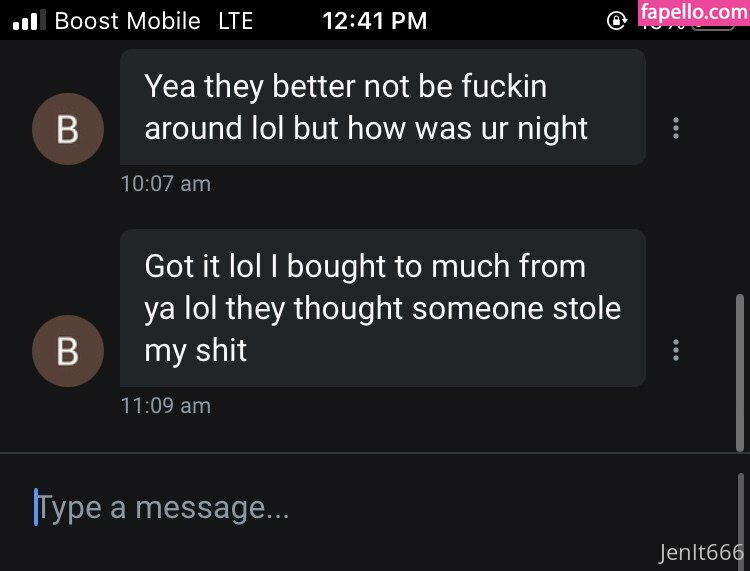Viewport: 750px width, 571px height.
Task: Open options for the 10:07 am message
Action: click(x=677, y=128)
